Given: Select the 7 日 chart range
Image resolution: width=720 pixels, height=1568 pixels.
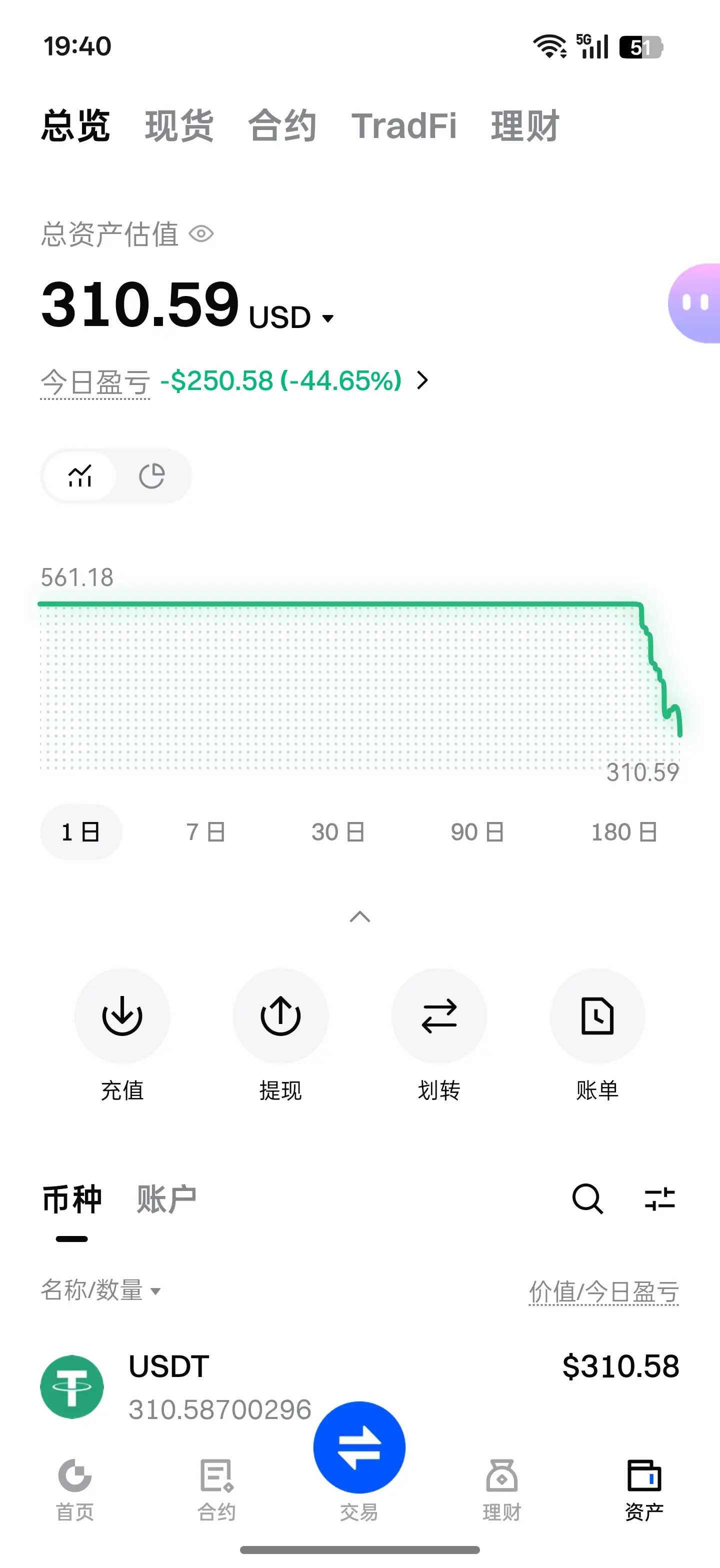Looking at the screenshot, I should coord(205,831).
